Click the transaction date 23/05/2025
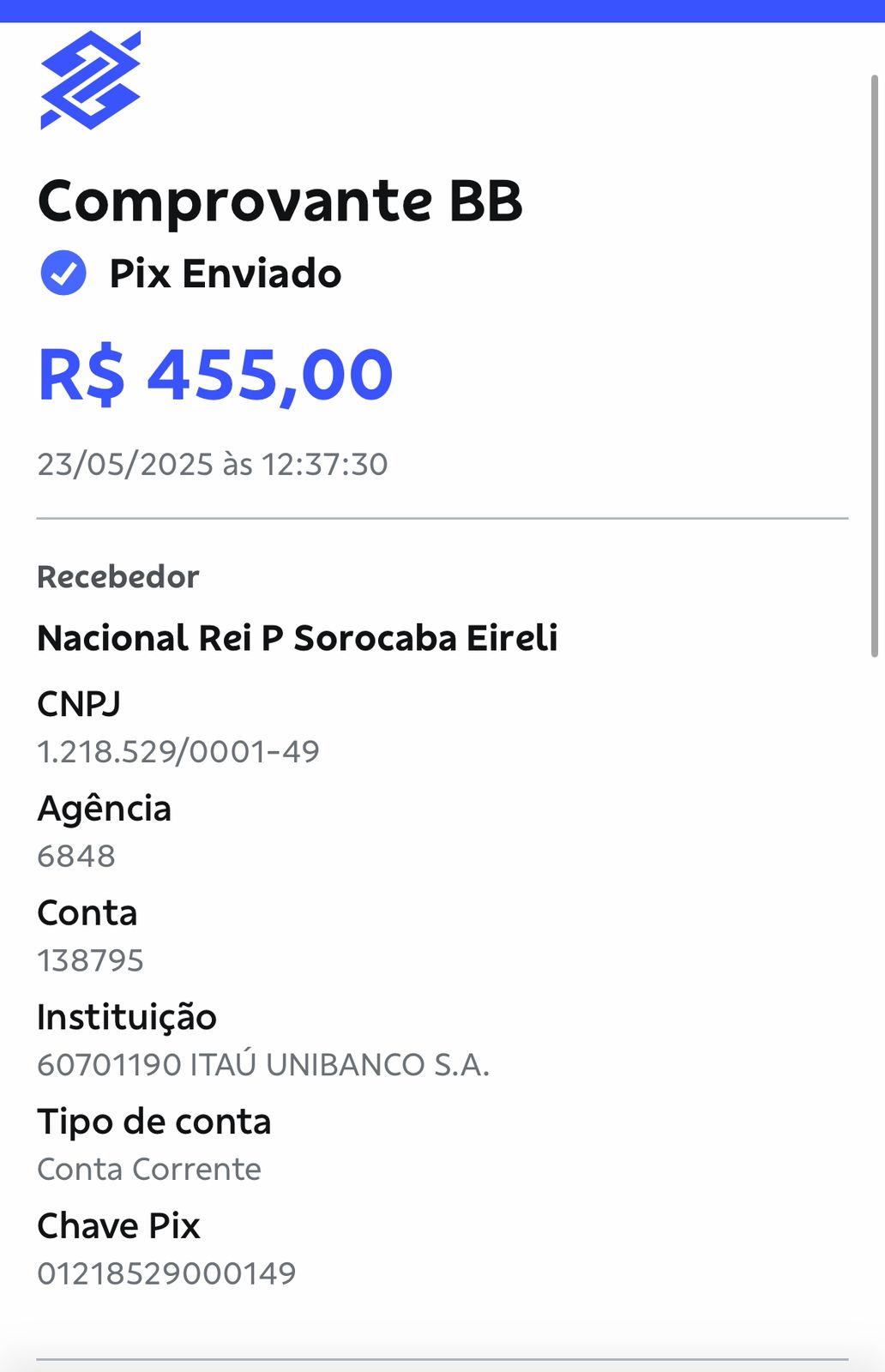This screenshot has width=885, height=1372. pos(211,465)
